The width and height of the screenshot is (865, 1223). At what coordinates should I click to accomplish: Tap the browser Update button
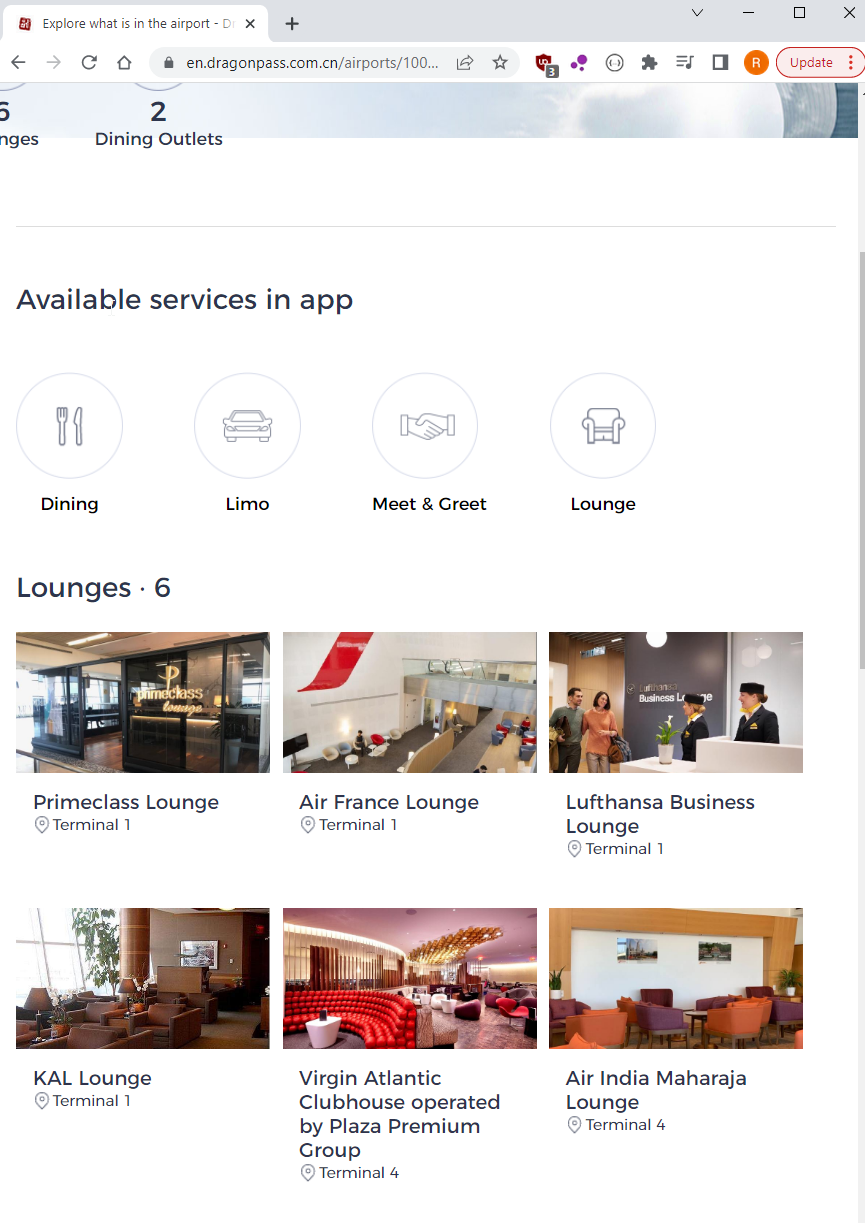pos(811,62)
